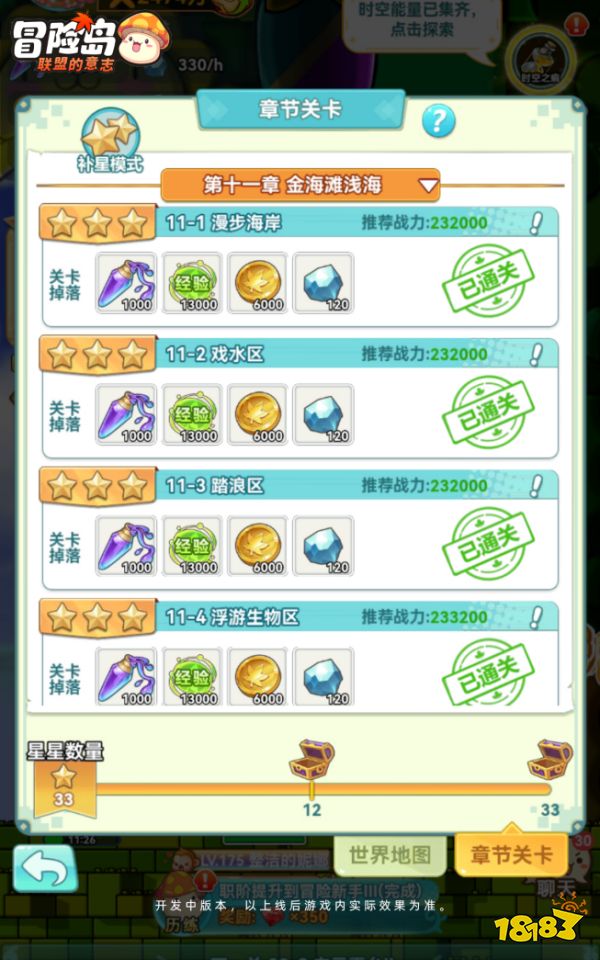Image resolution: width=600 pixels, height=960 pixels.
Task: Enable the 补星模式 star mode
Action: tap(110, 141)
